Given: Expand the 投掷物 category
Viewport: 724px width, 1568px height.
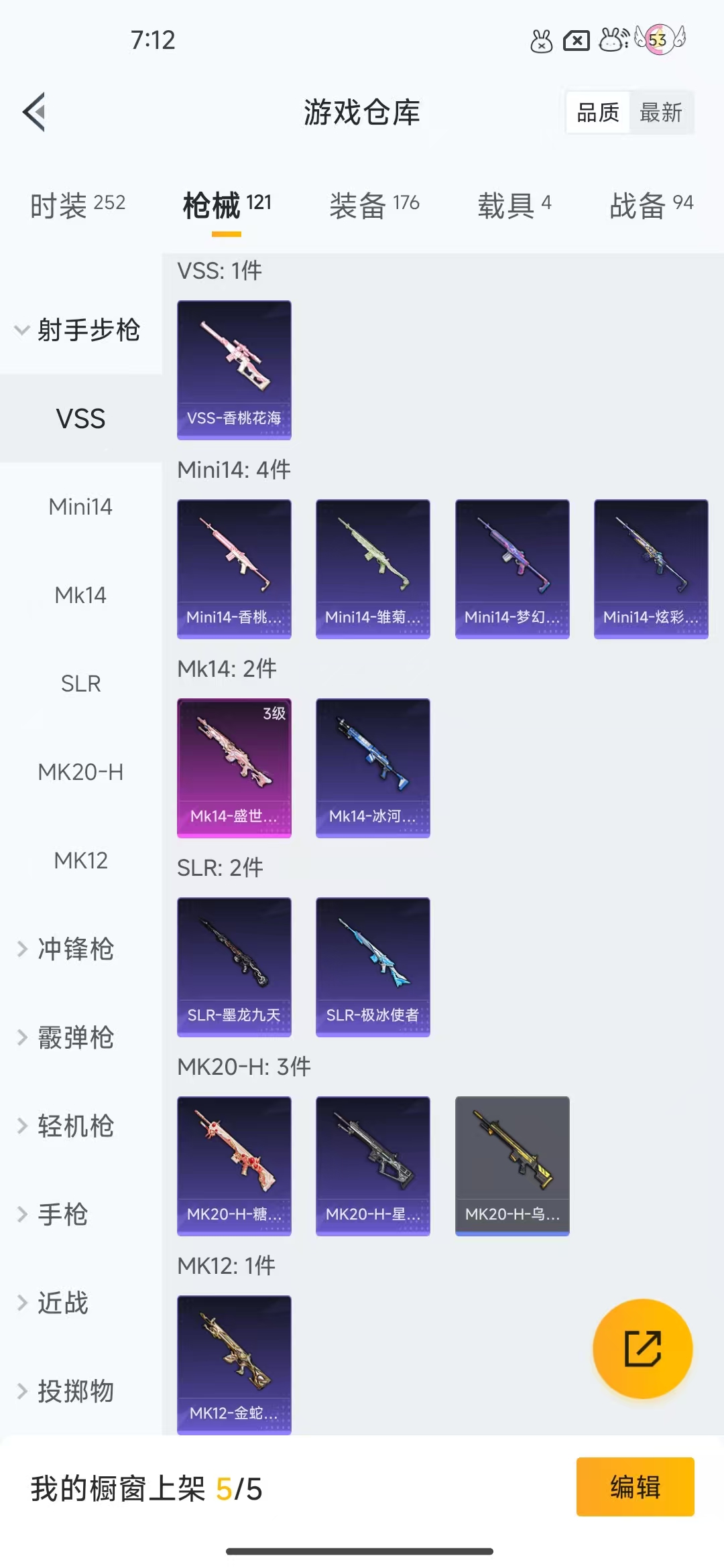Looking at the screenshot, I should click(x=74, y=1391).
